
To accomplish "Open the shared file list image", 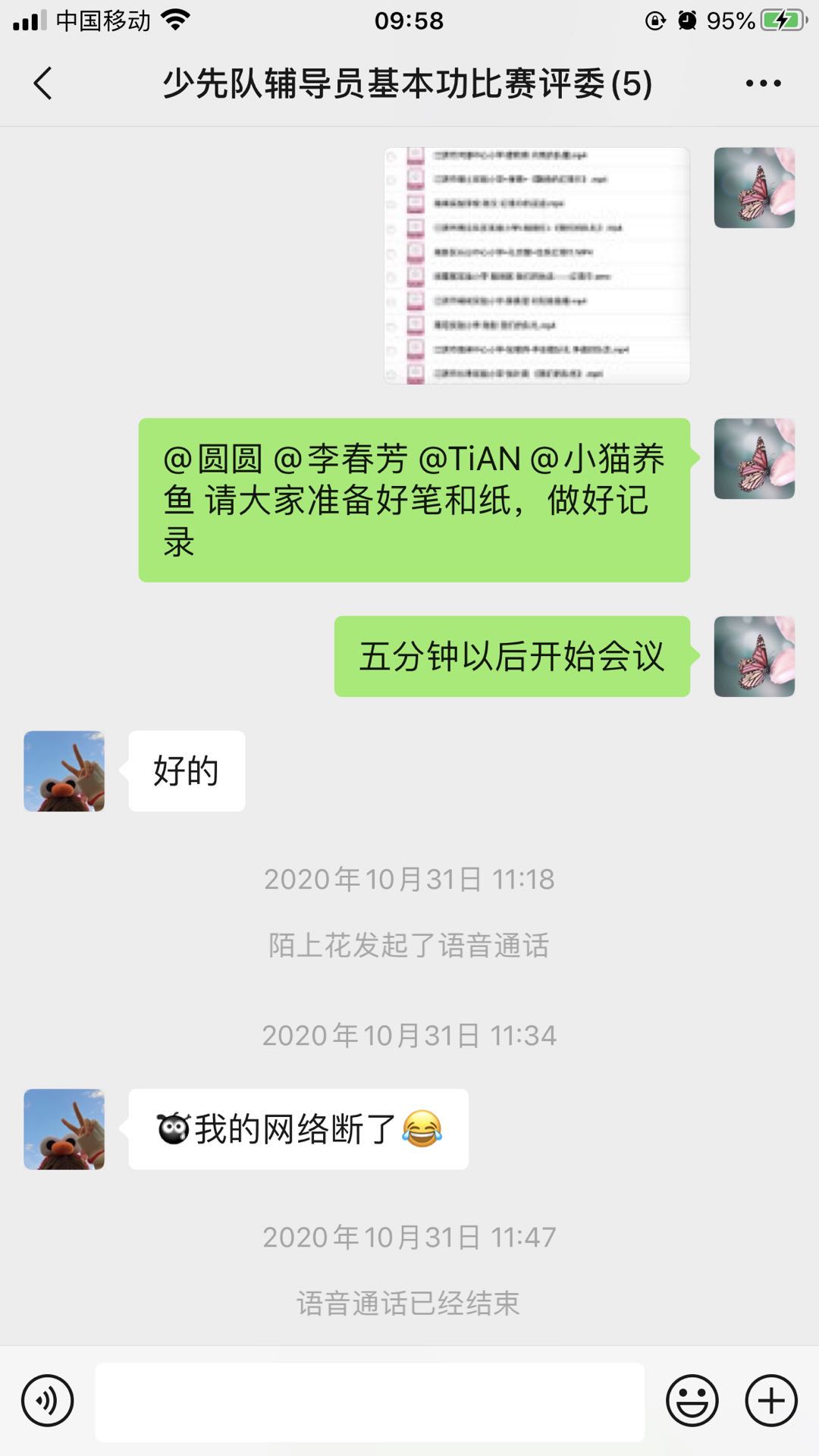I will (x=537, y=265).
